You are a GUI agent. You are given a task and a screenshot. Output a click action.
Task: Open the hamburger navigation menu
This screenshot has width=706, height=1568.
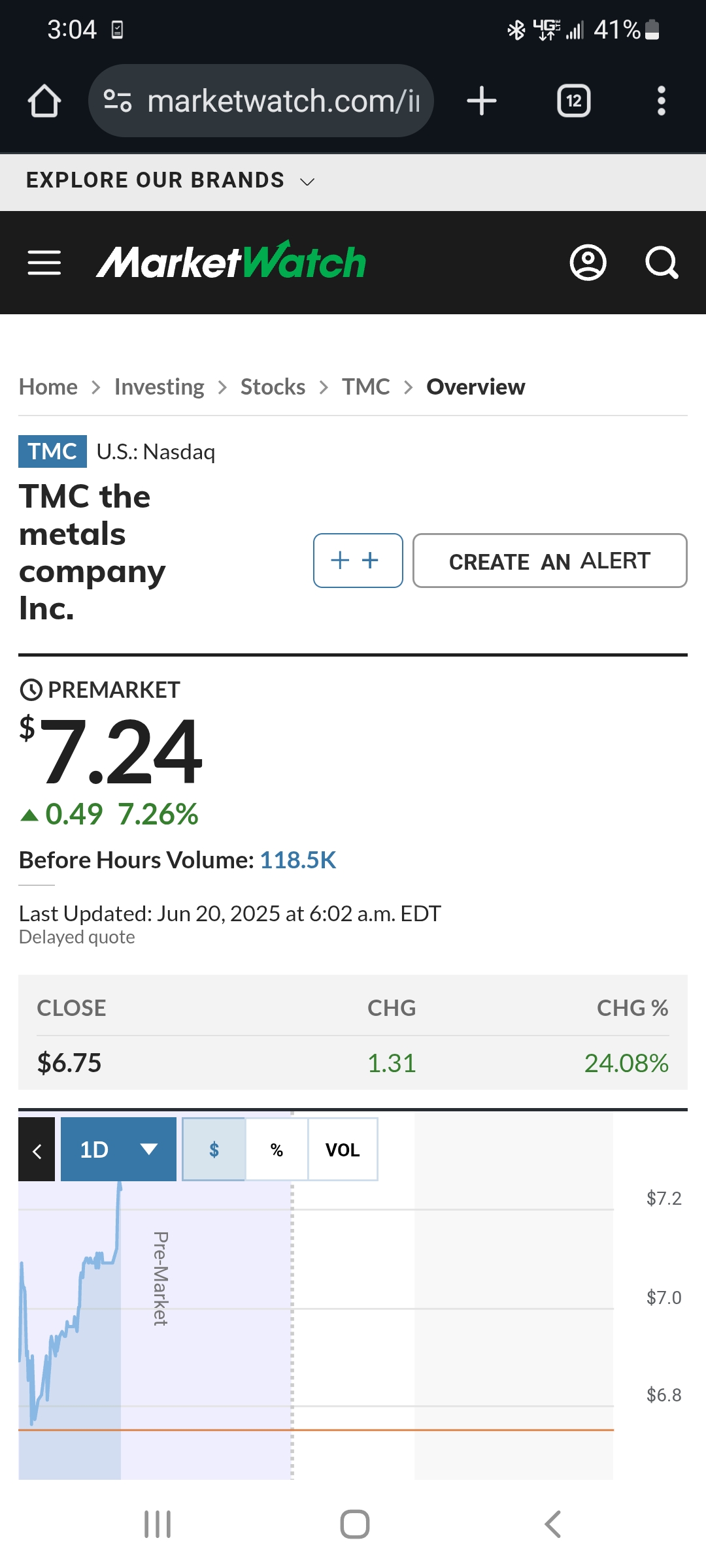click(44, 263)
